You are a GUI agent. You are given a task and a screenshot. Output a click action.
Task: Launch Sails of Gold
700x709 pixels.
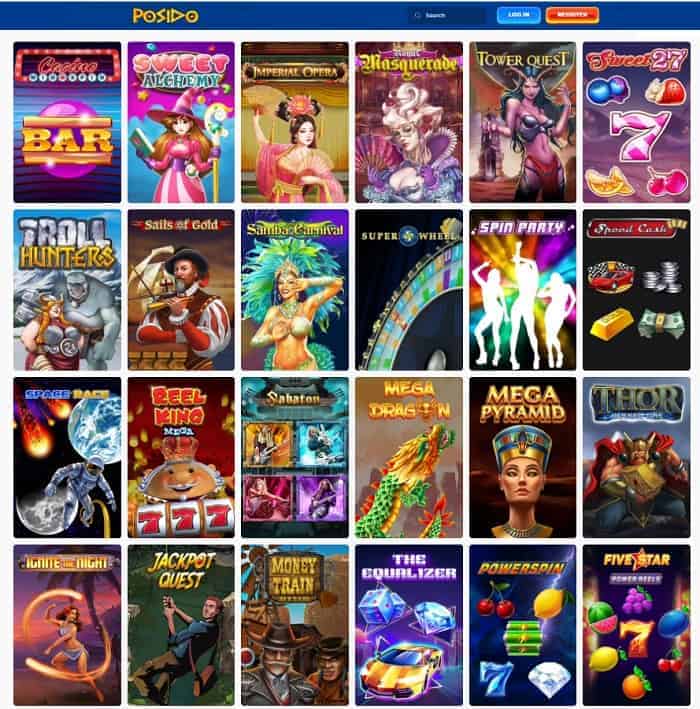[x=181, y=290]
